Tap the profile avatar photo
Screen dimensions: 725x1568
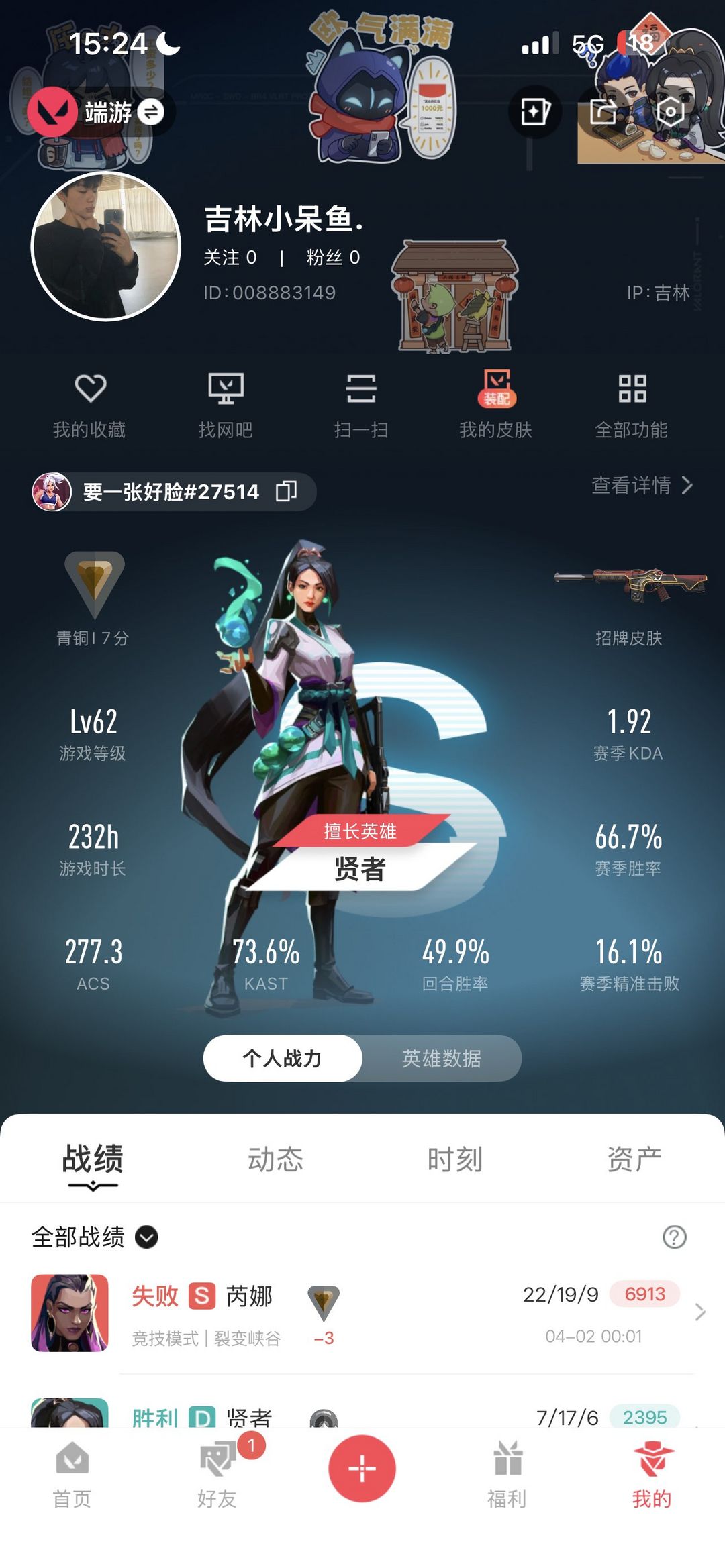[106, 246]
